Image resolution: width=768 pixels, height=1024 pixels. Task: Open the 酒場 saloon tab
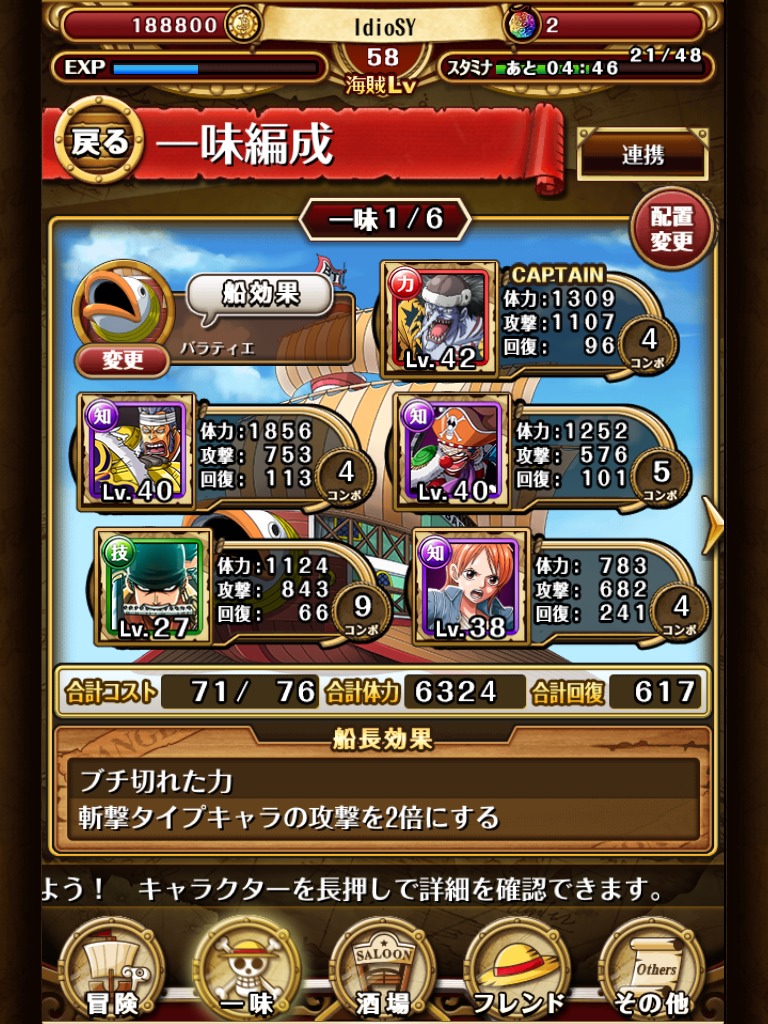[x=383, y=968]
